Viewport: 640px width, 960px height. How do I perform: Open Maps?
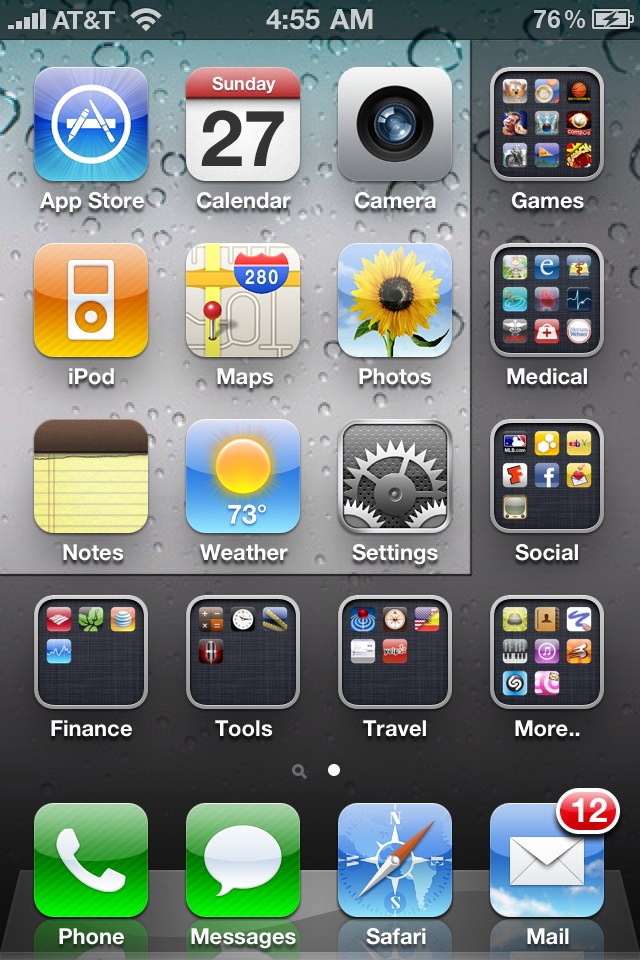(243, 300)
